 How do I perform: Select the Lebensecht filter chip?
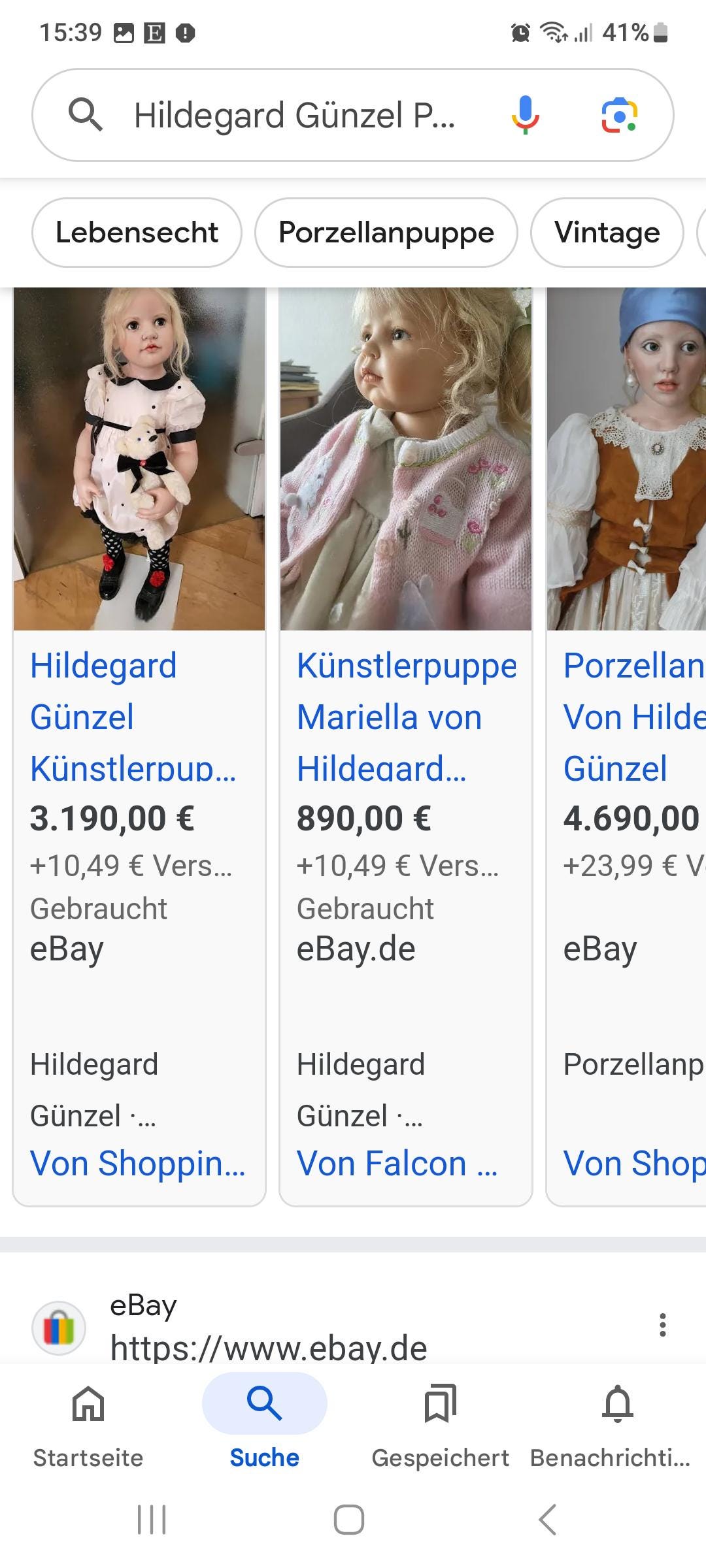(137, 233)
